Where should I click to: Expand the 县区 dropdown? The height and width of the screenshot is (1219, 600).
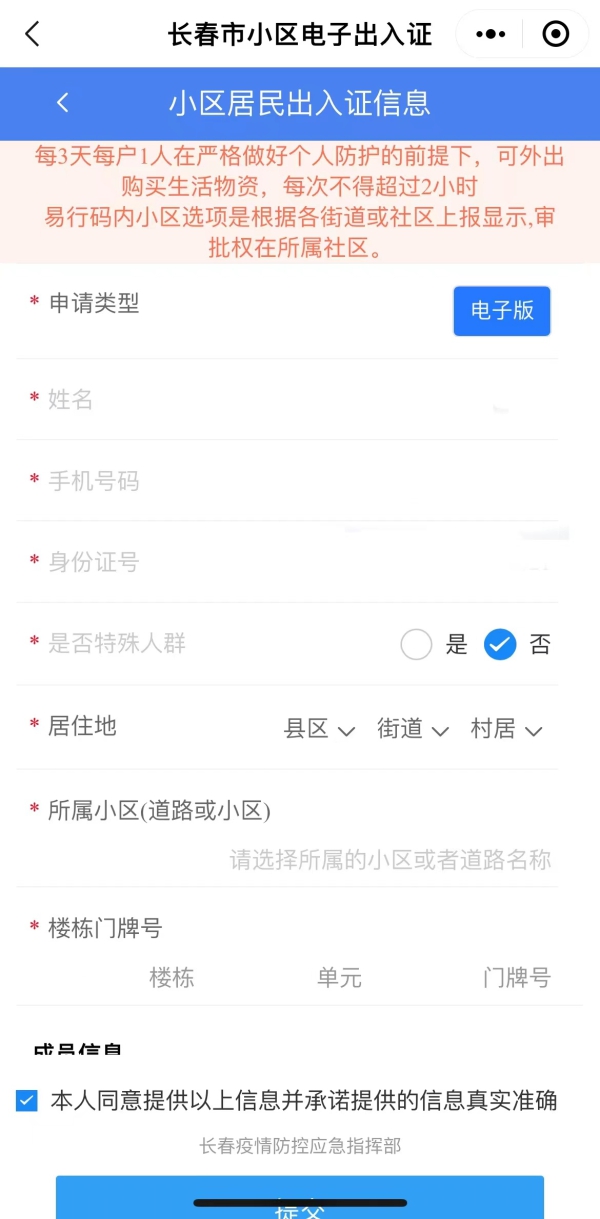[x=319, y=730]
